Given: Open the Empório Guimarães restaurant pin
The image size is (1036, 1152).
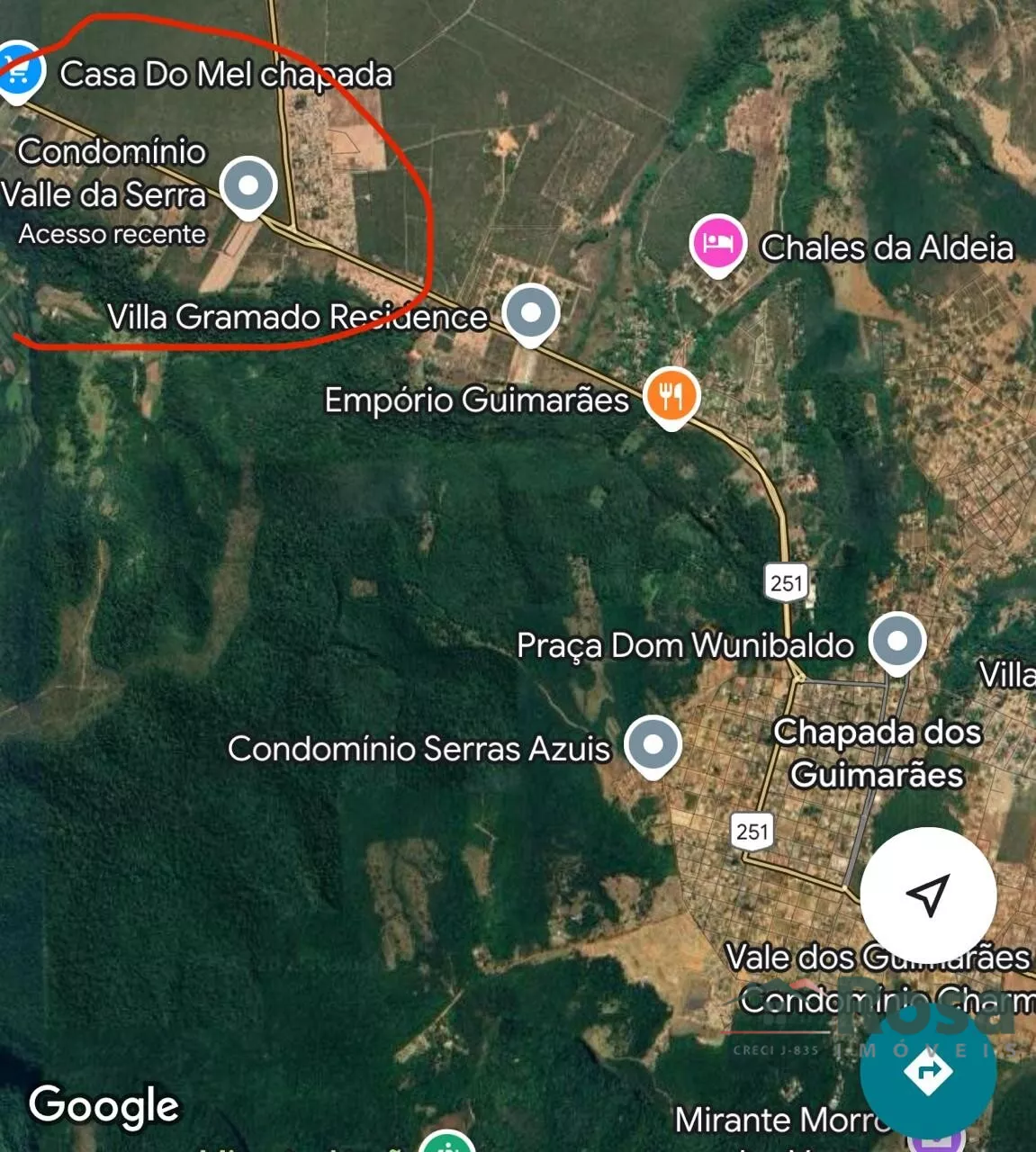Looking at the screenshot, I should (671, 395).
